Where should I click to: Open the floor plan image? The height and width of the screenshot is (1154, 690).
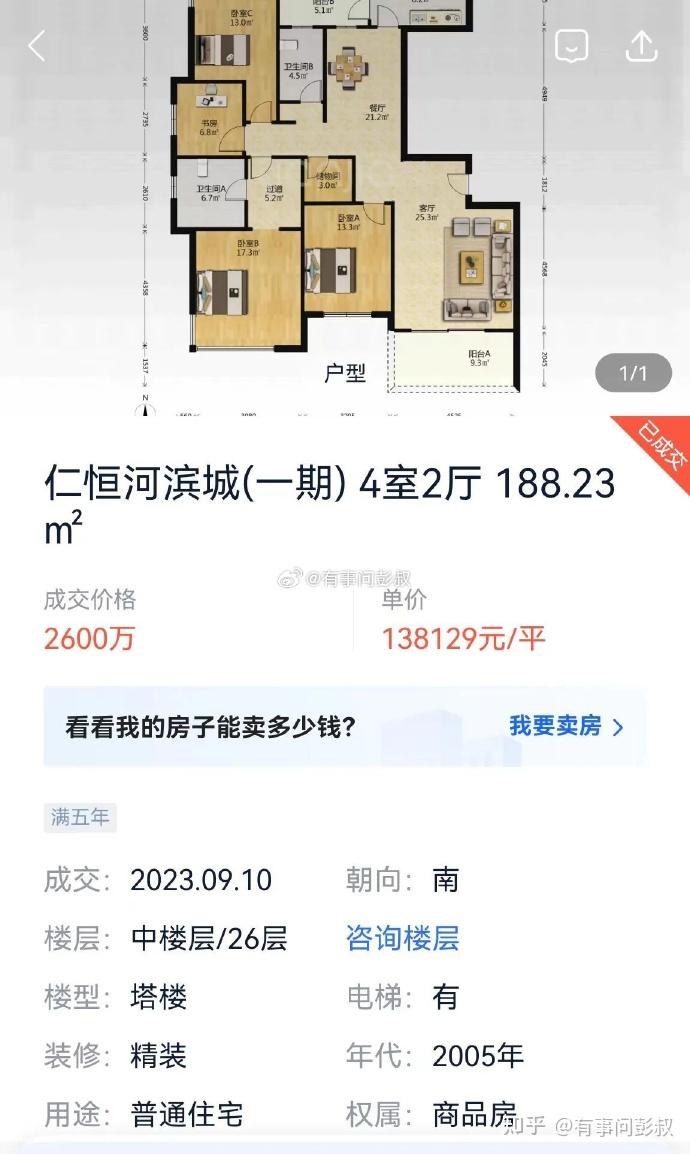(x=345, y=200)
